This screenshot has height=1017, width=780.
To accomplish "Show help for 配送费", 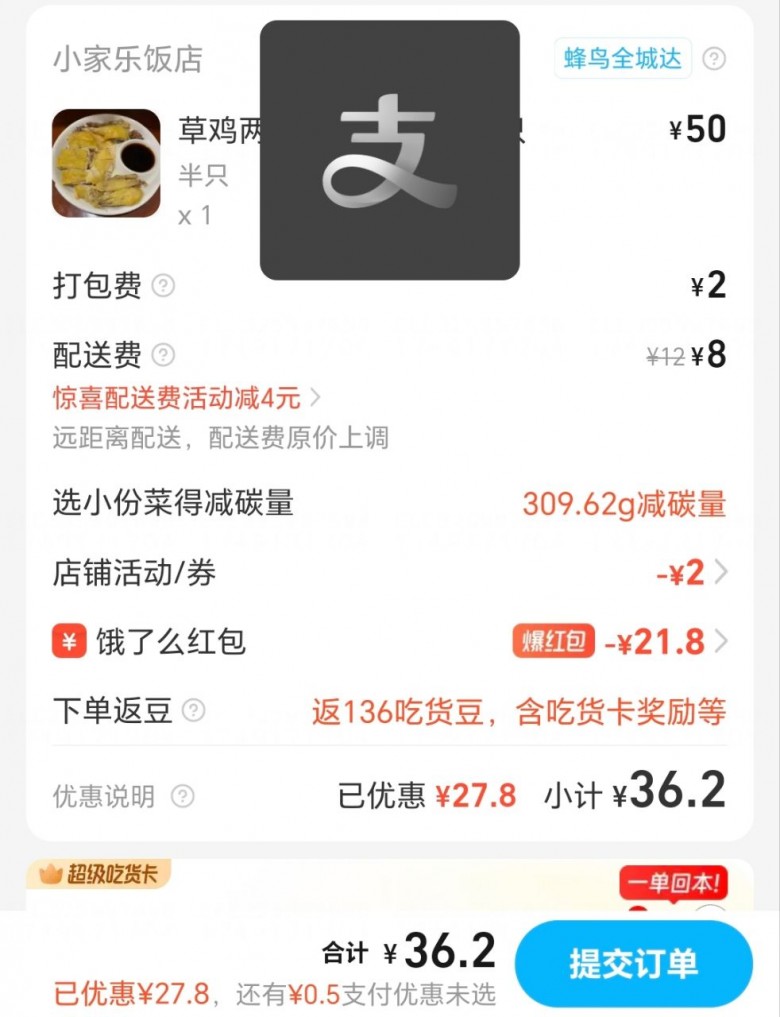I will click(163, 355).
